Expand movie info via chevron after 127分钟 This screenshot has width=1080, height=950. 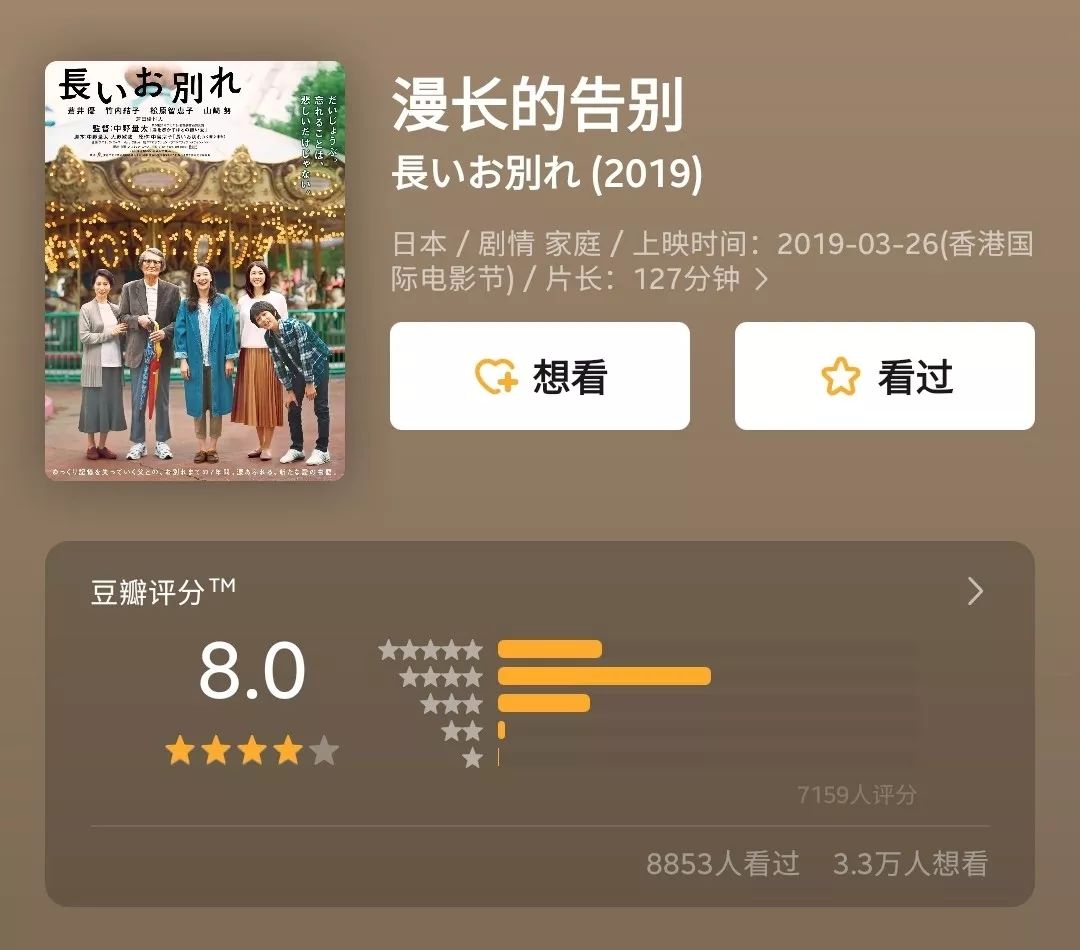coord(762,279)
